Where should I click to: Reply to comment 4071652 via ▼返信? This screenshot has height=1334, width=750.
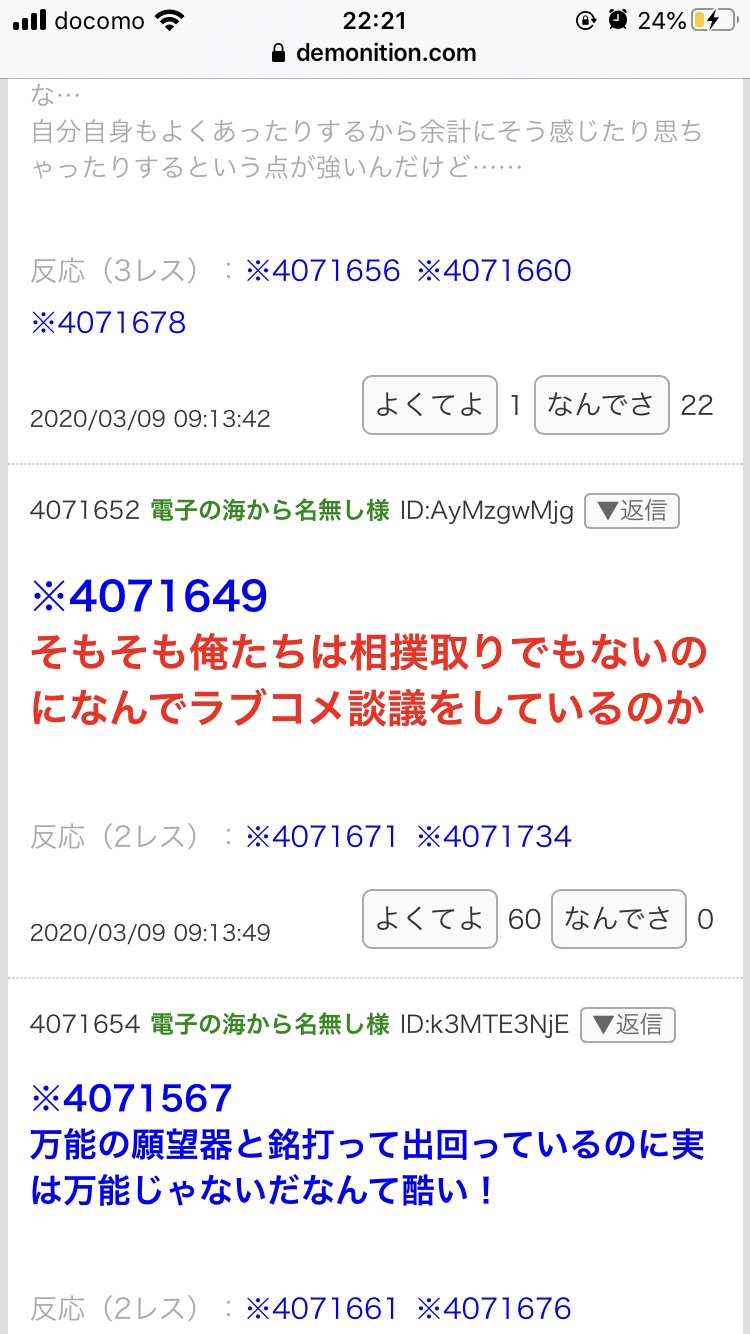(631, 511)
